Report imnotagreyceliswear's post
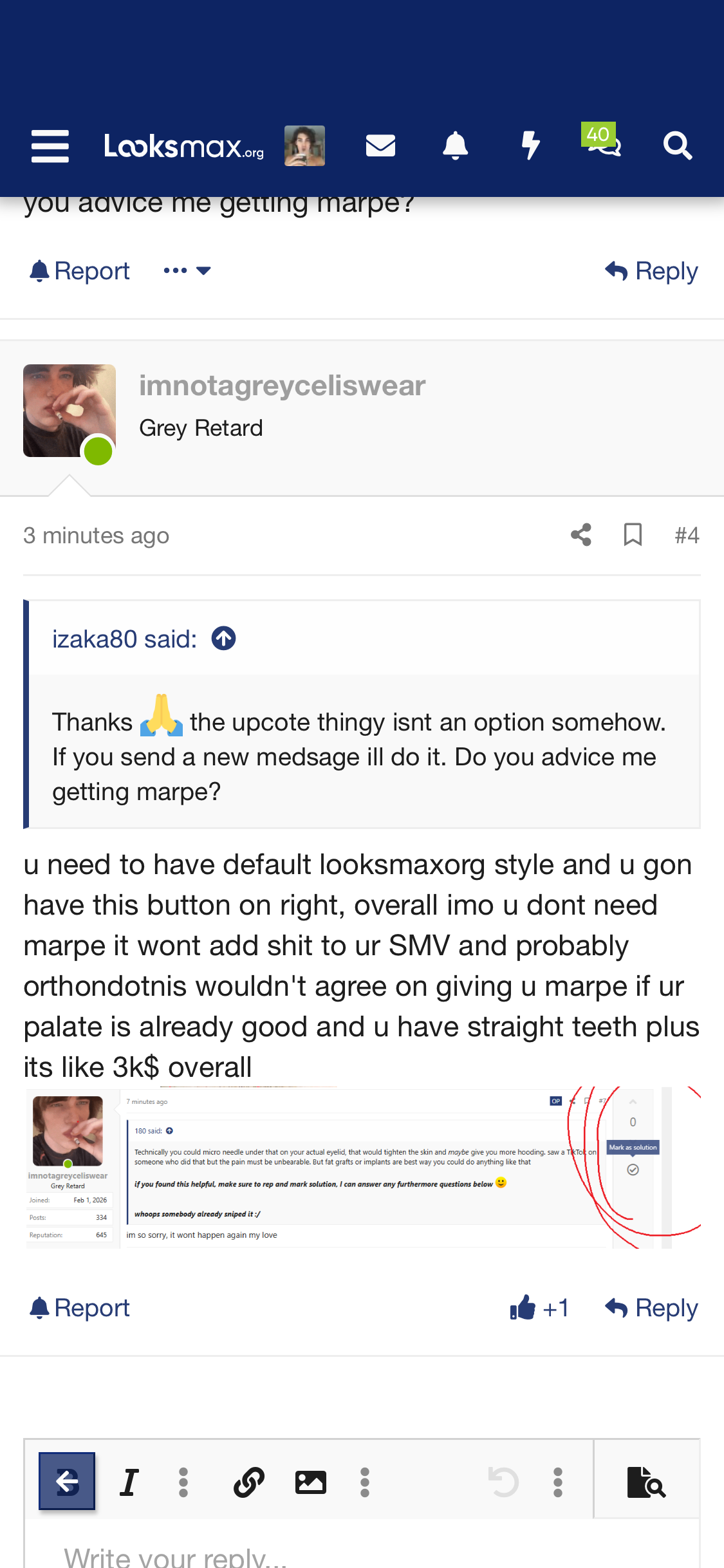This screenshot has height=1568, width=724. tap(80, 1308)
